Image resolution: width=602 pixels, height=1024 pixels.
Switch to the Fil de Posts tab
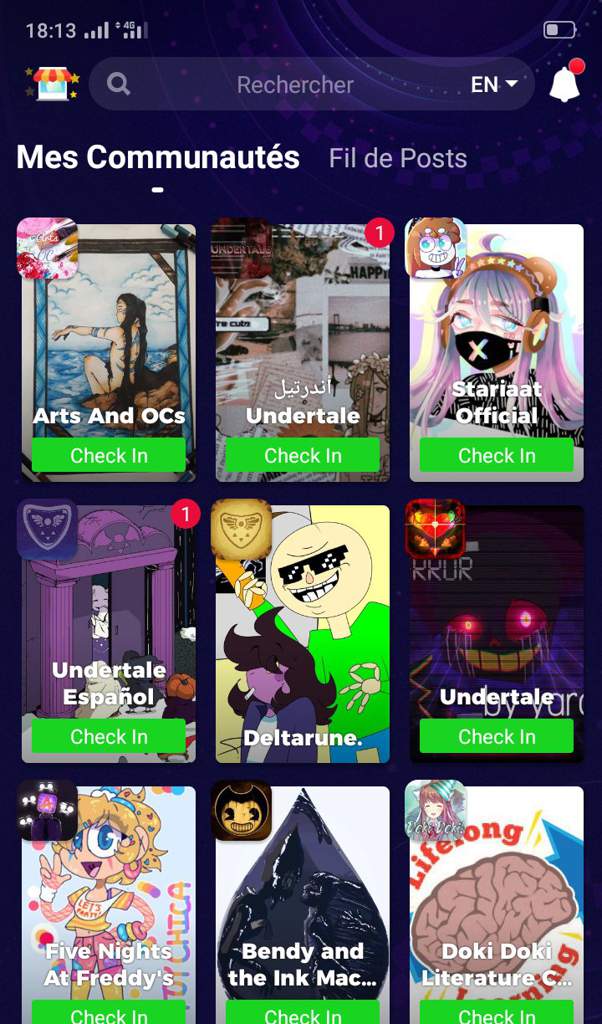(397, 158)
